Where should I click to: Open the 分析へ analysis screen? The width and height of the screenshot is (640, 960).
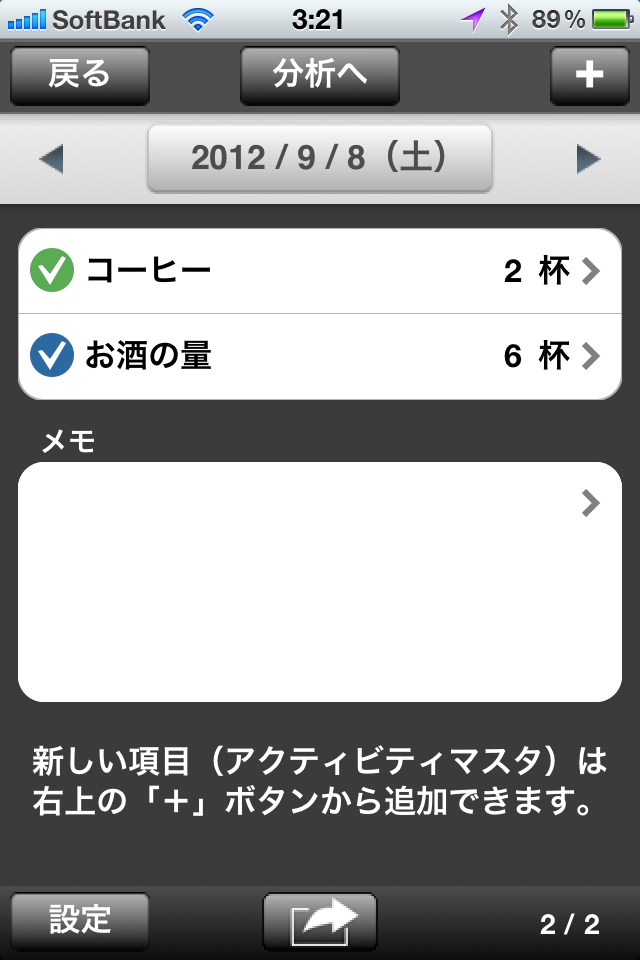[x=320, y=75]
